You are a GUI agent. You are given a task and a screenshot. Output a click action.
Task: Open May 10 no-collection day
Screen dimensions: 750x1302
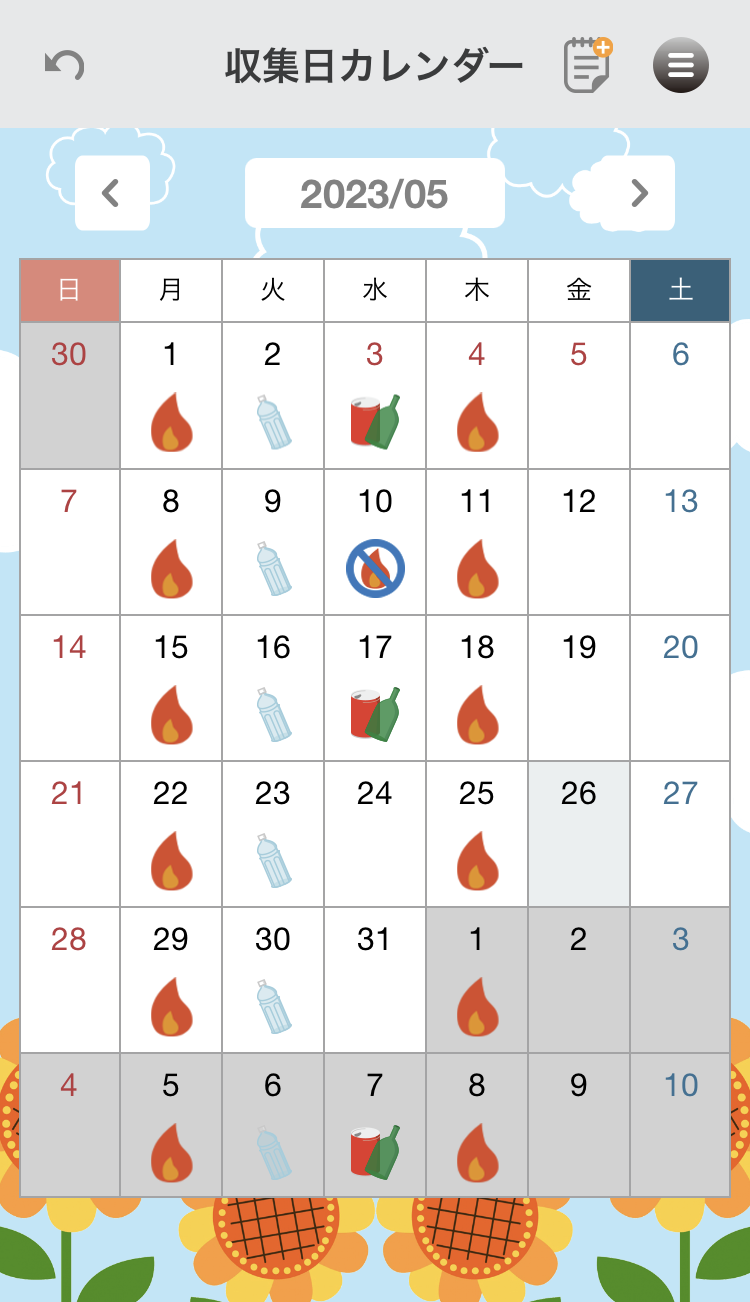[x=375, y=542]
